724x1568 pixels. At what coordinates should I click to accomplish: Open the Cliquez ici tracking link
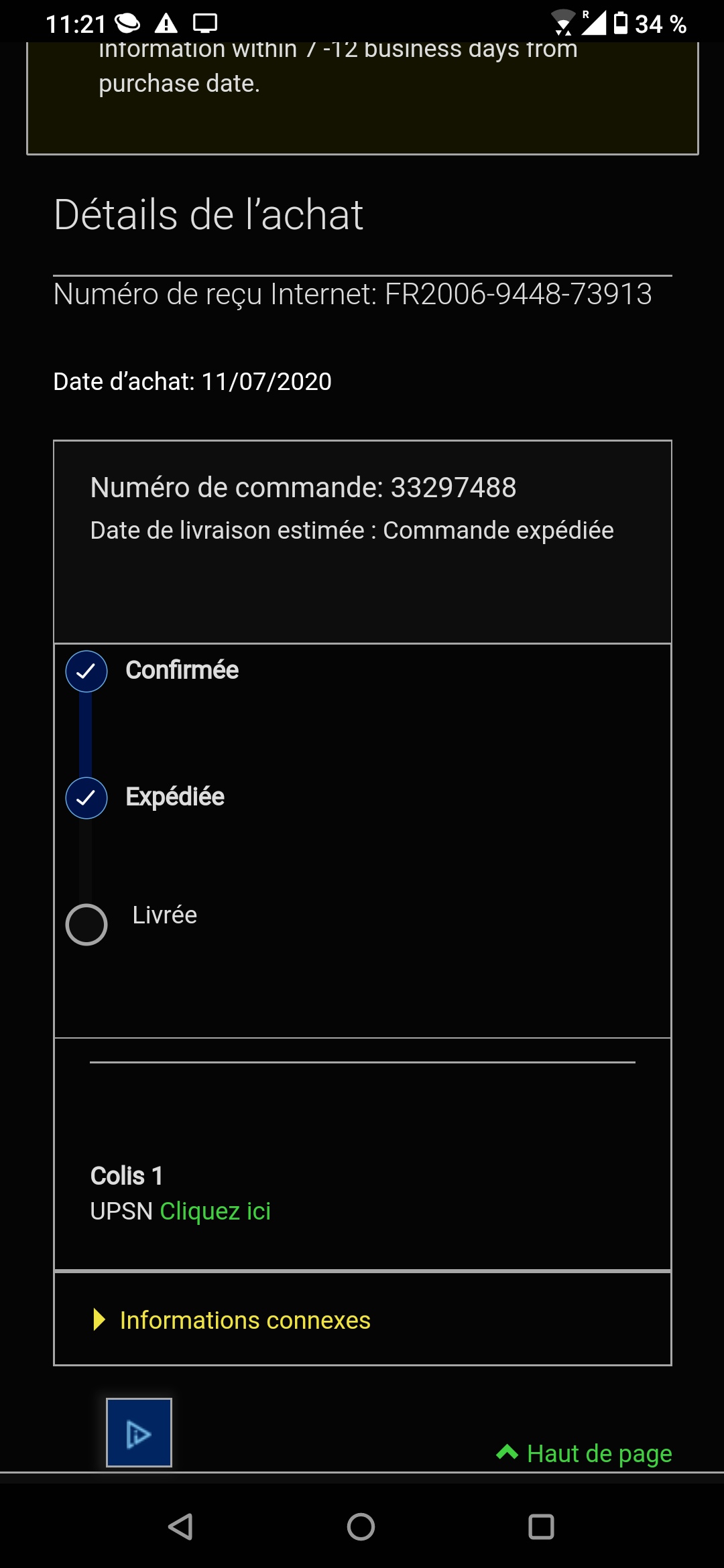pyautogui.click(x=215, y=1211)
